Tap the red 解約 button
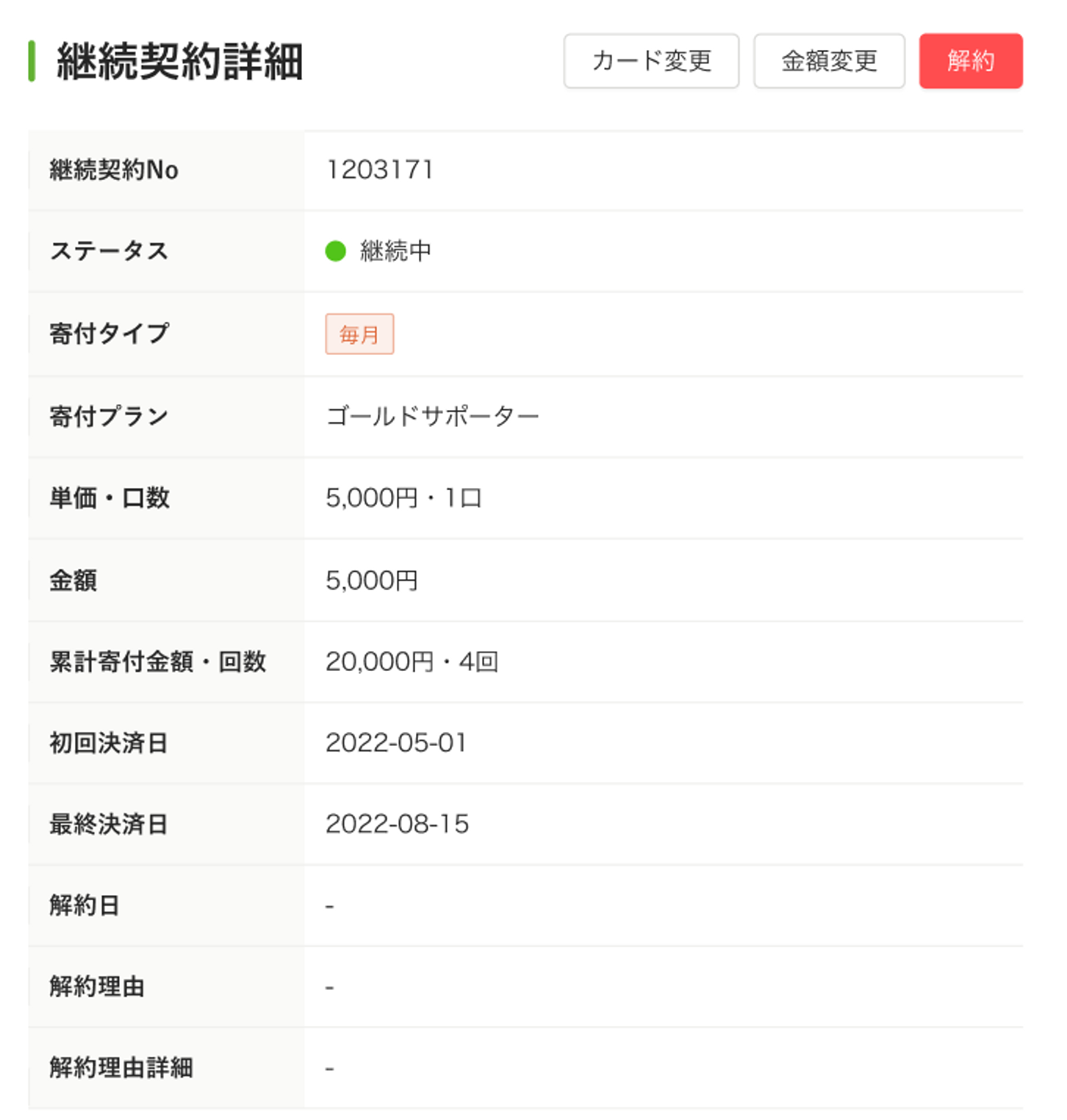Viewport: 1067px width, 1120px height. 970,61
